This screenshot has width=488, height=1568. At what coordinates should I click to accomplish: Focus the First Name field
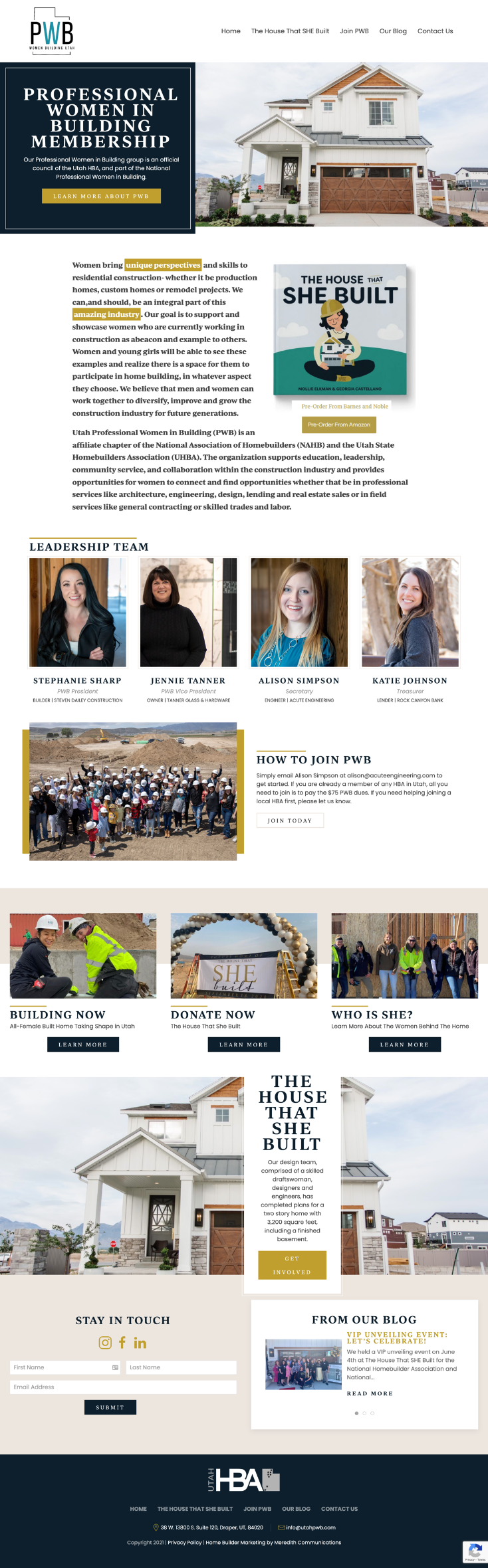(60, 1367)
